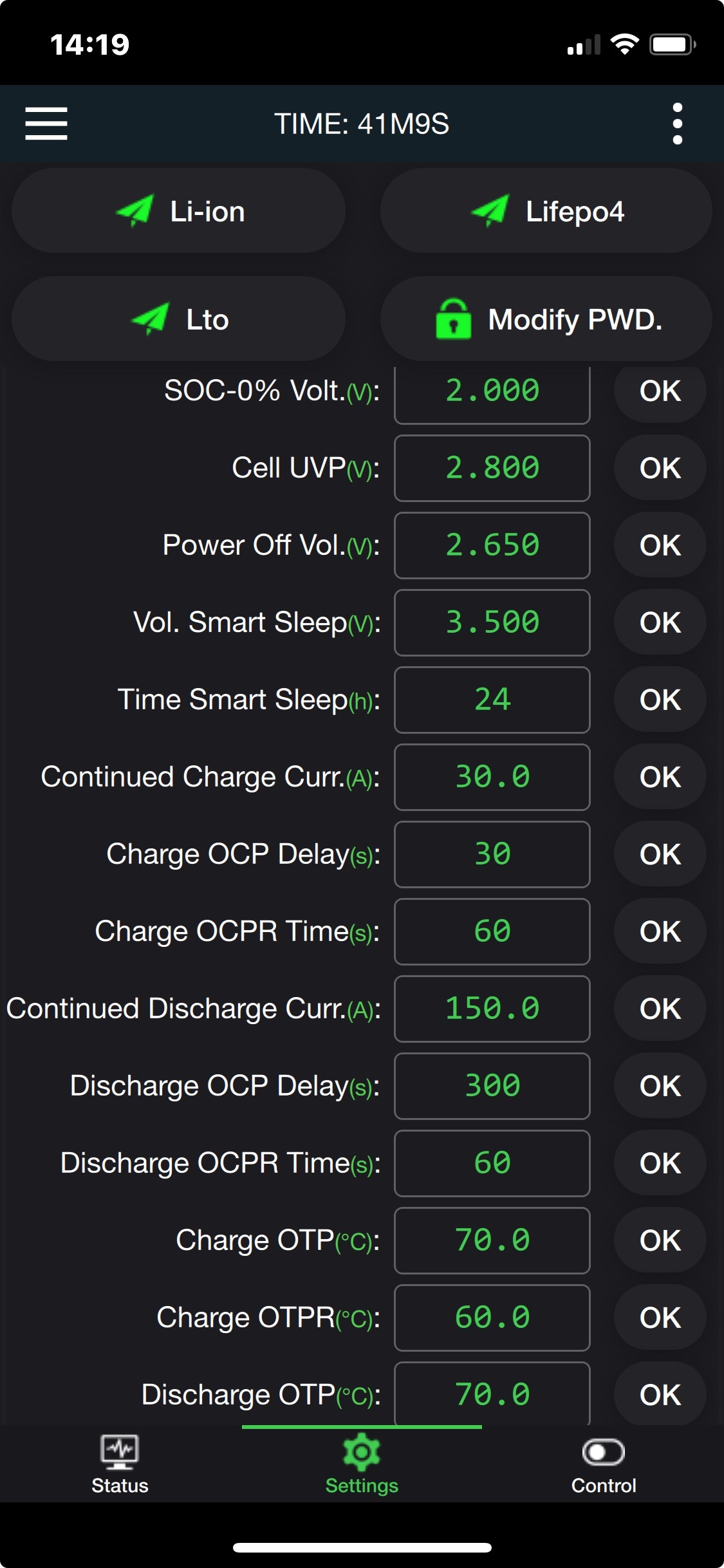The width and height of the screenshot is (724, 1568).
Task: Open the three-dot overflow menu
Action: point(677,124)
